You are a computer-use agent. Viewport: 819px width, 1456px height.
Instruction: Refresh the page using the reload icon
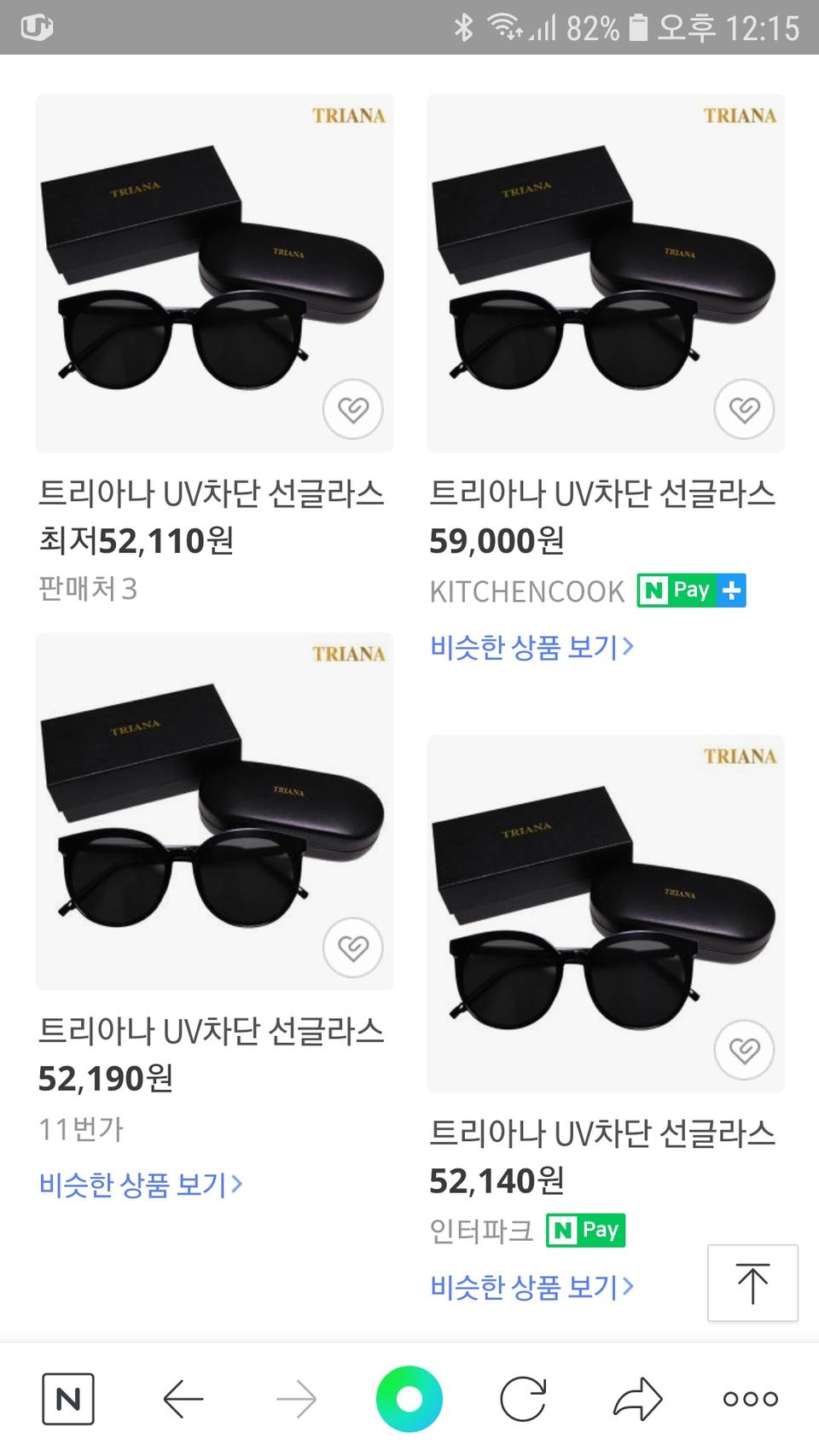coord(523,1398)
